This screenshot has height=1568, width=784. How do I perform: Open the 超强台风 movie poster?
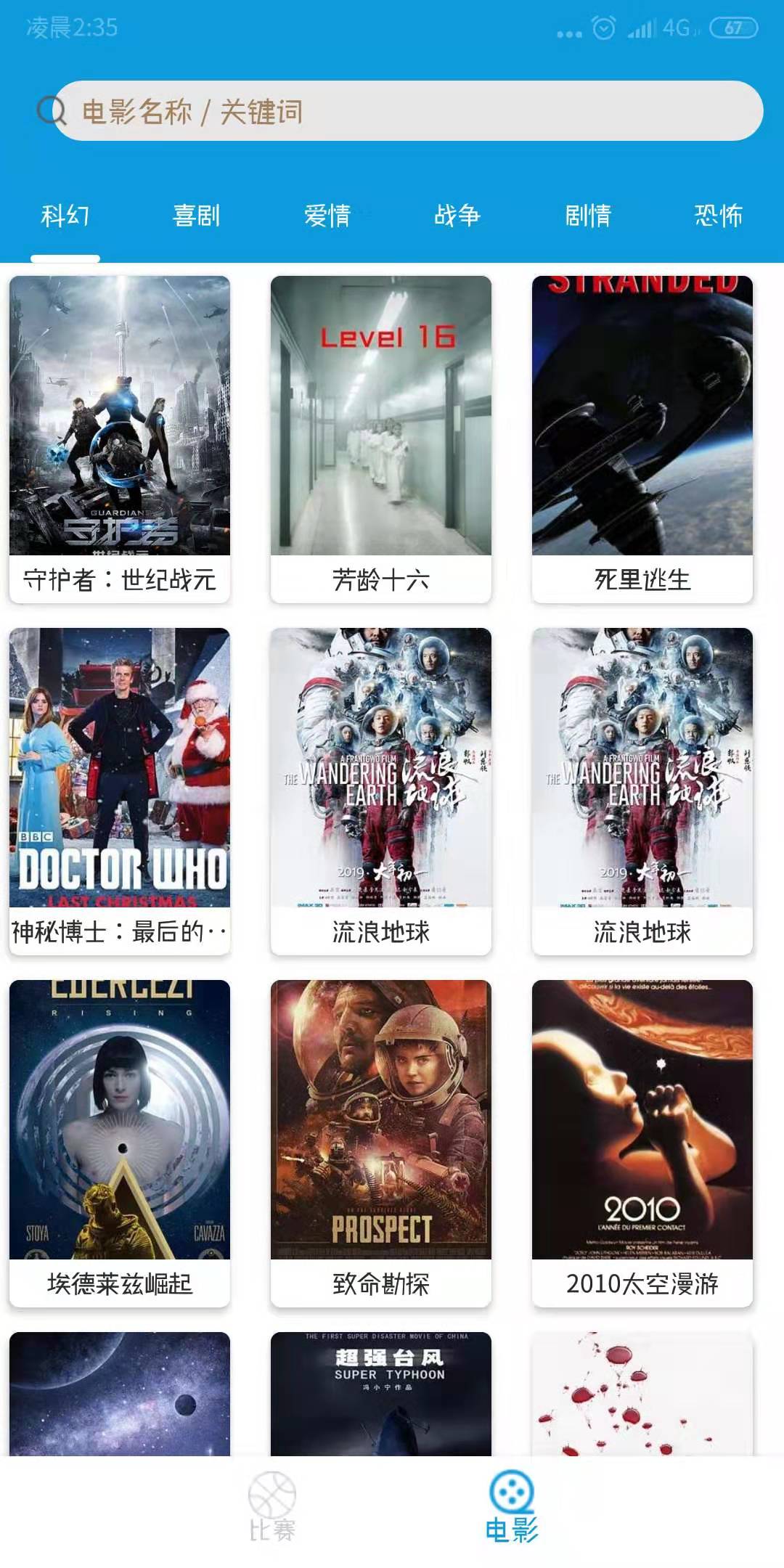pyautogui.click(x=381, y=1394)
